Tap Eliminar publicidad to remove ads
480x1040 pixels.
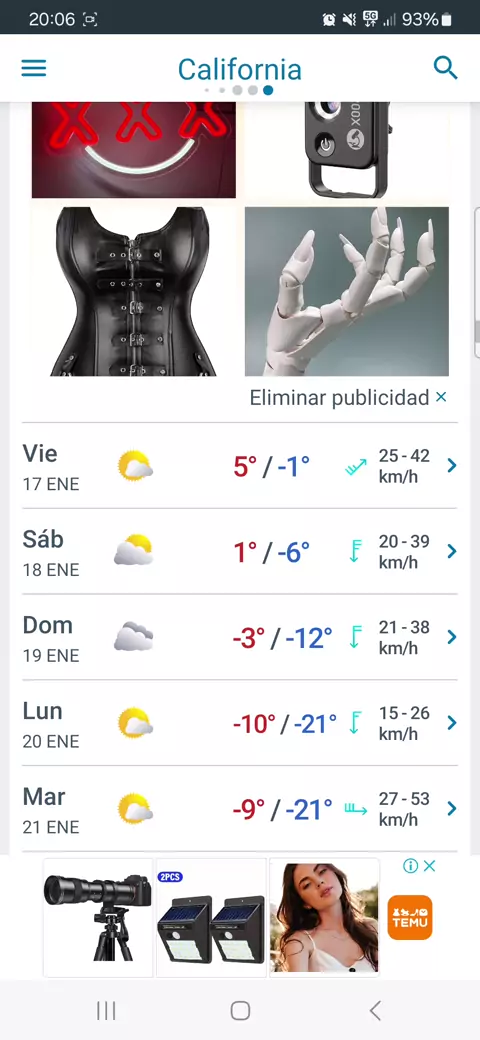pyautogui.click(x=348, y=397)
